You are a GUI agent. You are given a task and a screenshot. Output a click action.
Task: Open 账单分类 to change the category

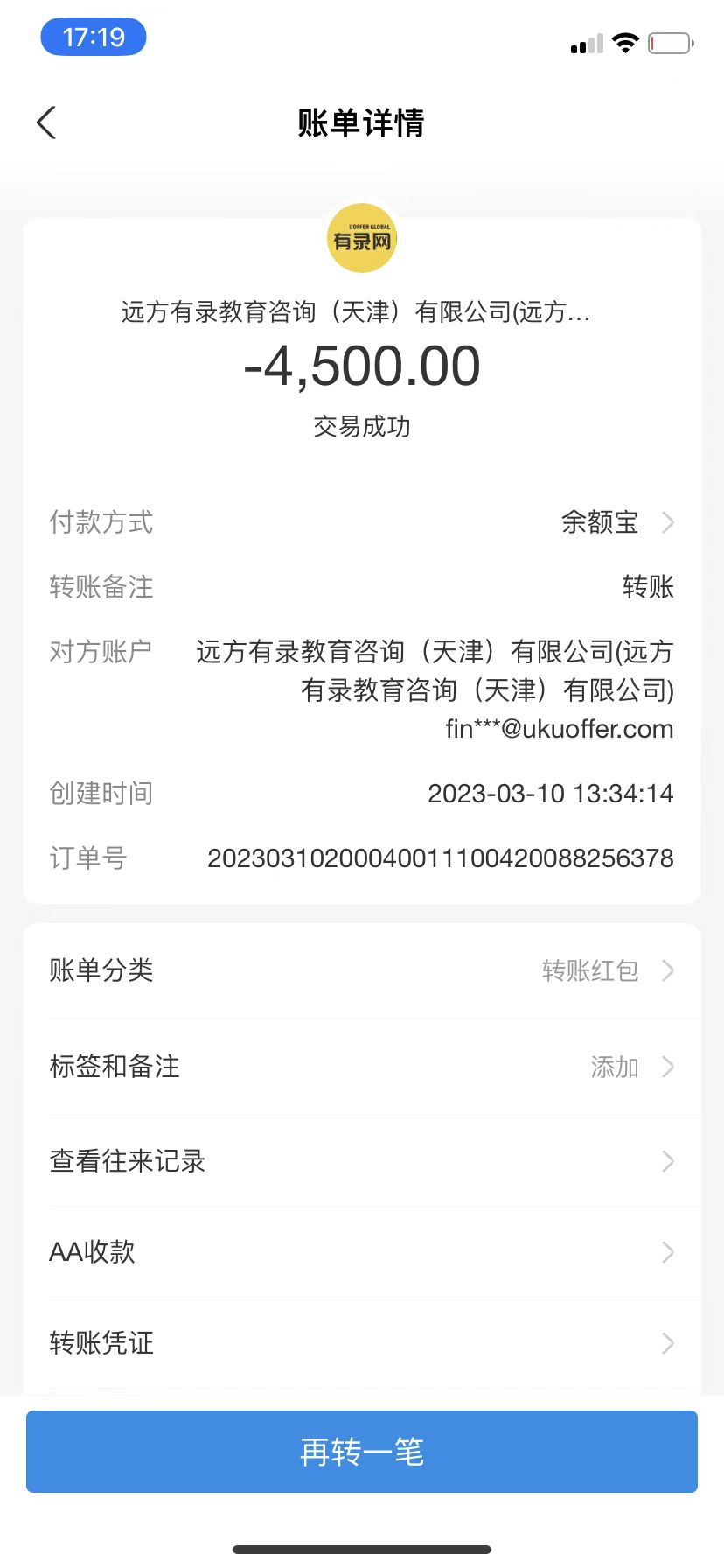362,970
